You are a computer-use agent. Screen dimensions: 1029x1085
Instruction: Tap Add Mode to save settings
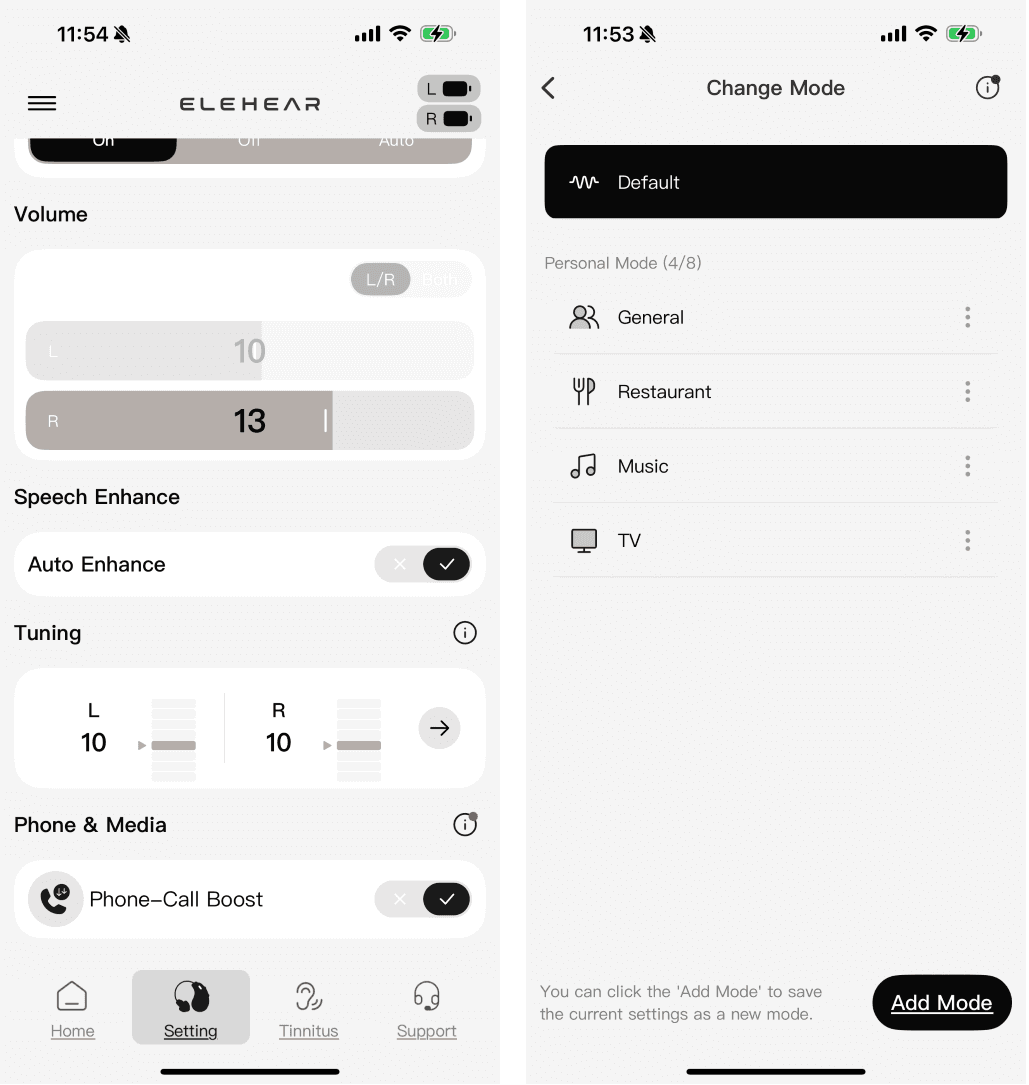pyautogui.click(x=941, y=1003)
